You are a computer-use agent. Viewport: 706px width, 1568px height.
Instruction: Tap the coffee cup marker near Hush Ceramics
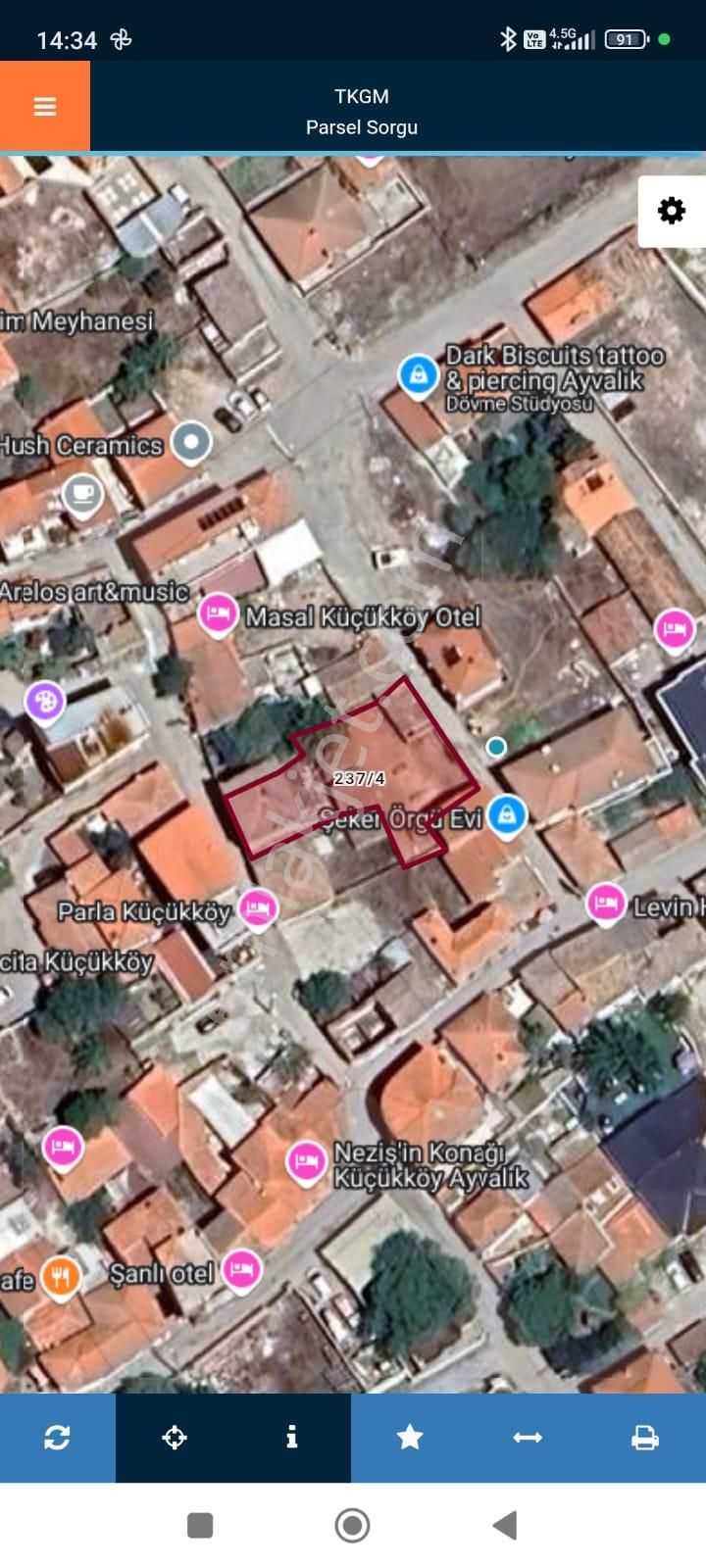tap(82, 494)
